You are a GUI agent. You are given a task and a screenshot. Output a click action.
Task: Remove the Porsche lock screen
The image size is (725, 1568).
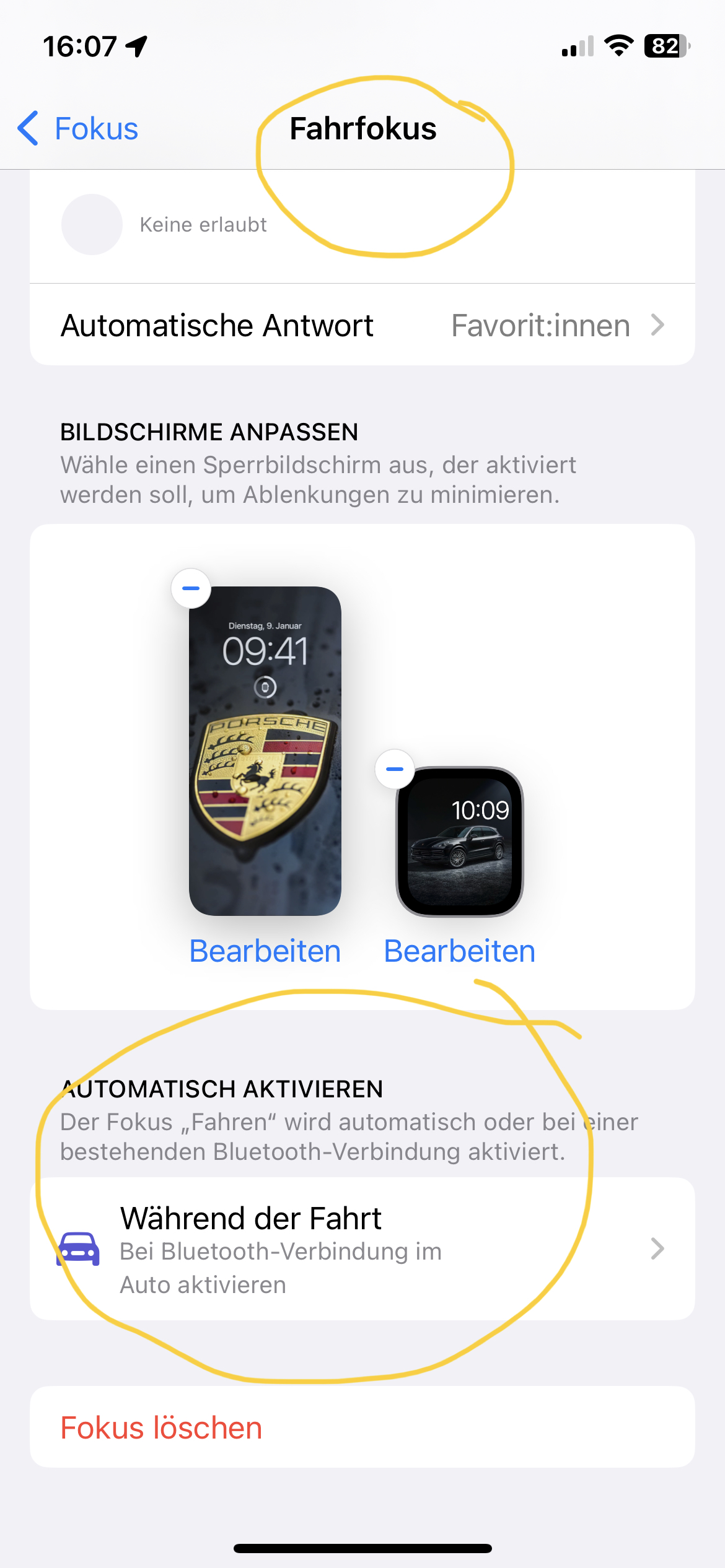191,588
